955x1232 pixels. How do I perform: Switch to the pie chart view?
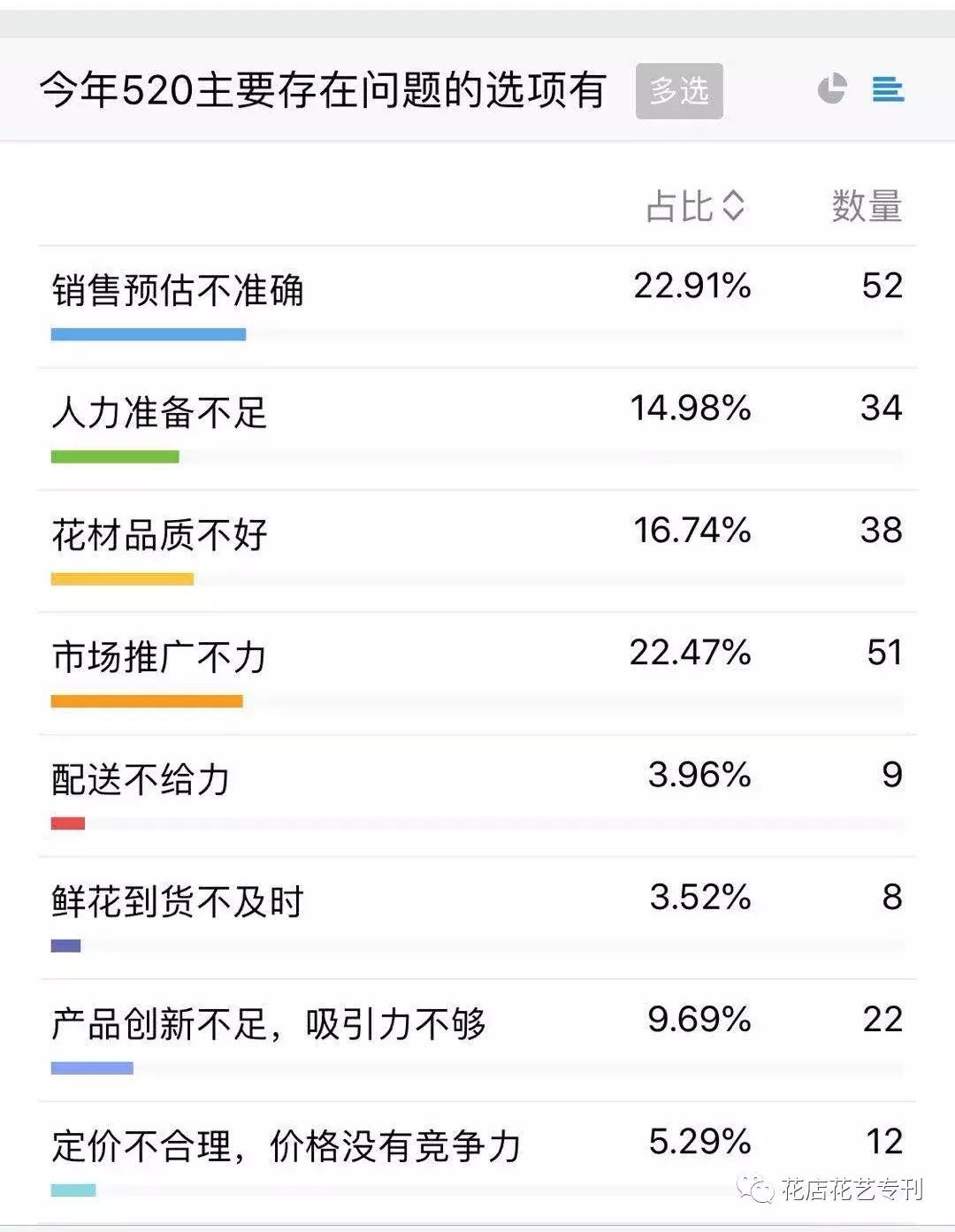pyautogui.click(x=832, y=90)
